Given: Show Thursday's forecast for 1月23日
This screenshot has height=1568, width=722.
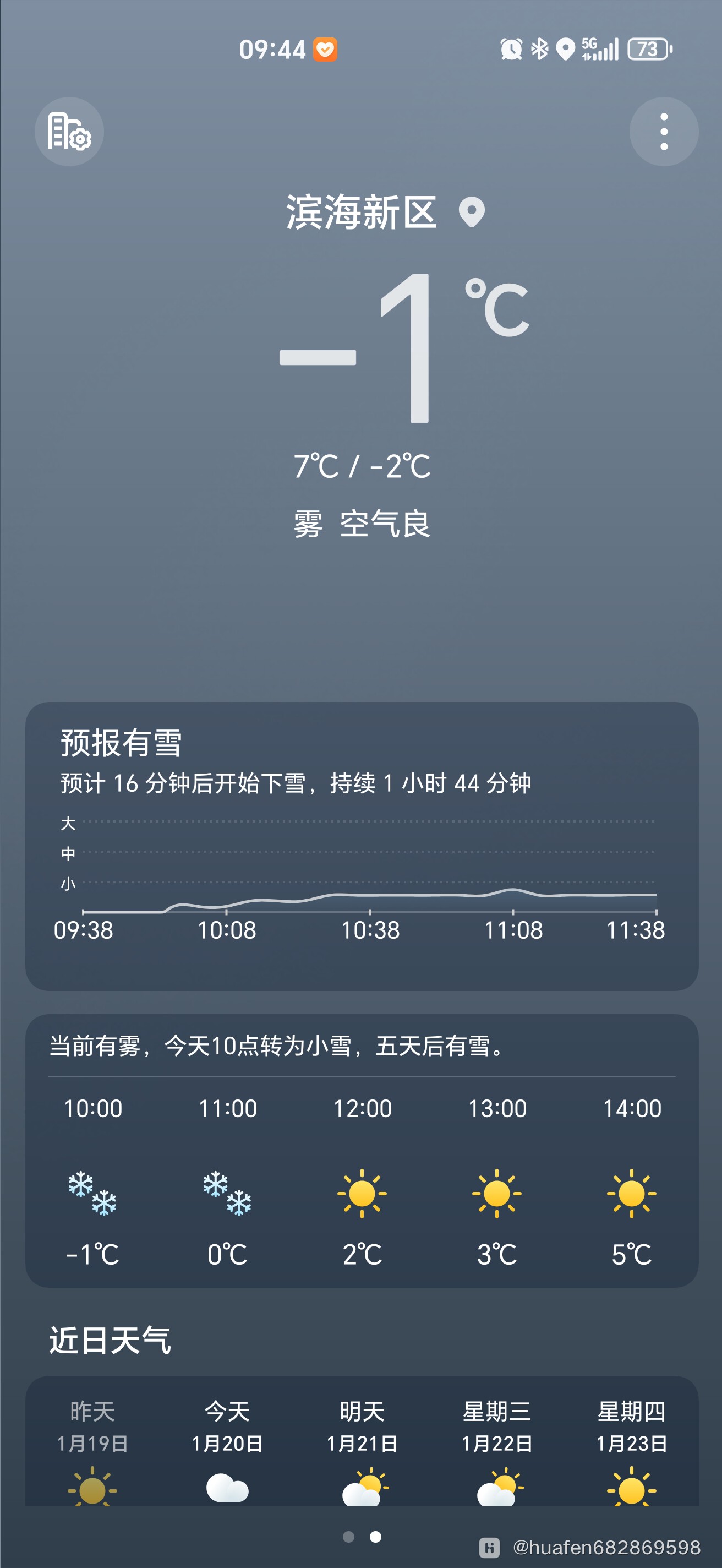Looking at the screenshot, I should pyautogui.click(x=631, y=1449).
